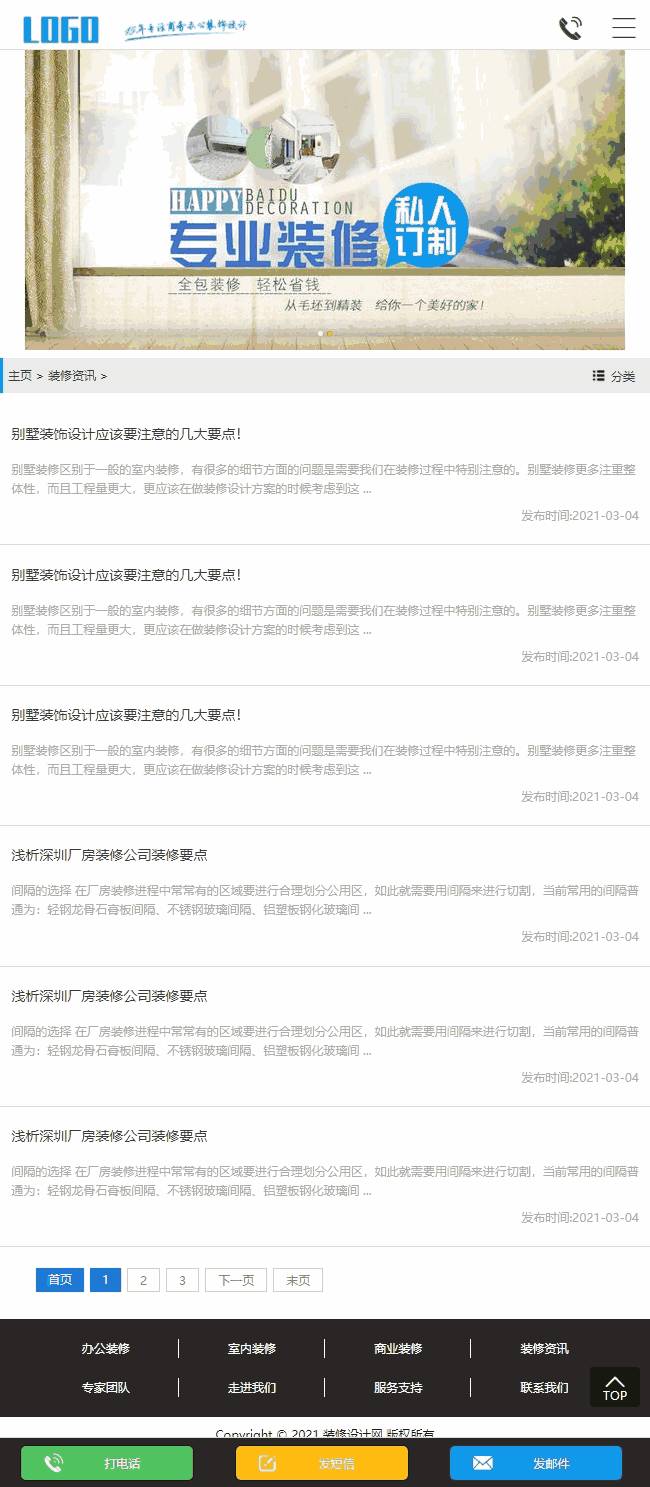Open the hamburger menu
Screen dimensions: 650x1487
point(624,28)
